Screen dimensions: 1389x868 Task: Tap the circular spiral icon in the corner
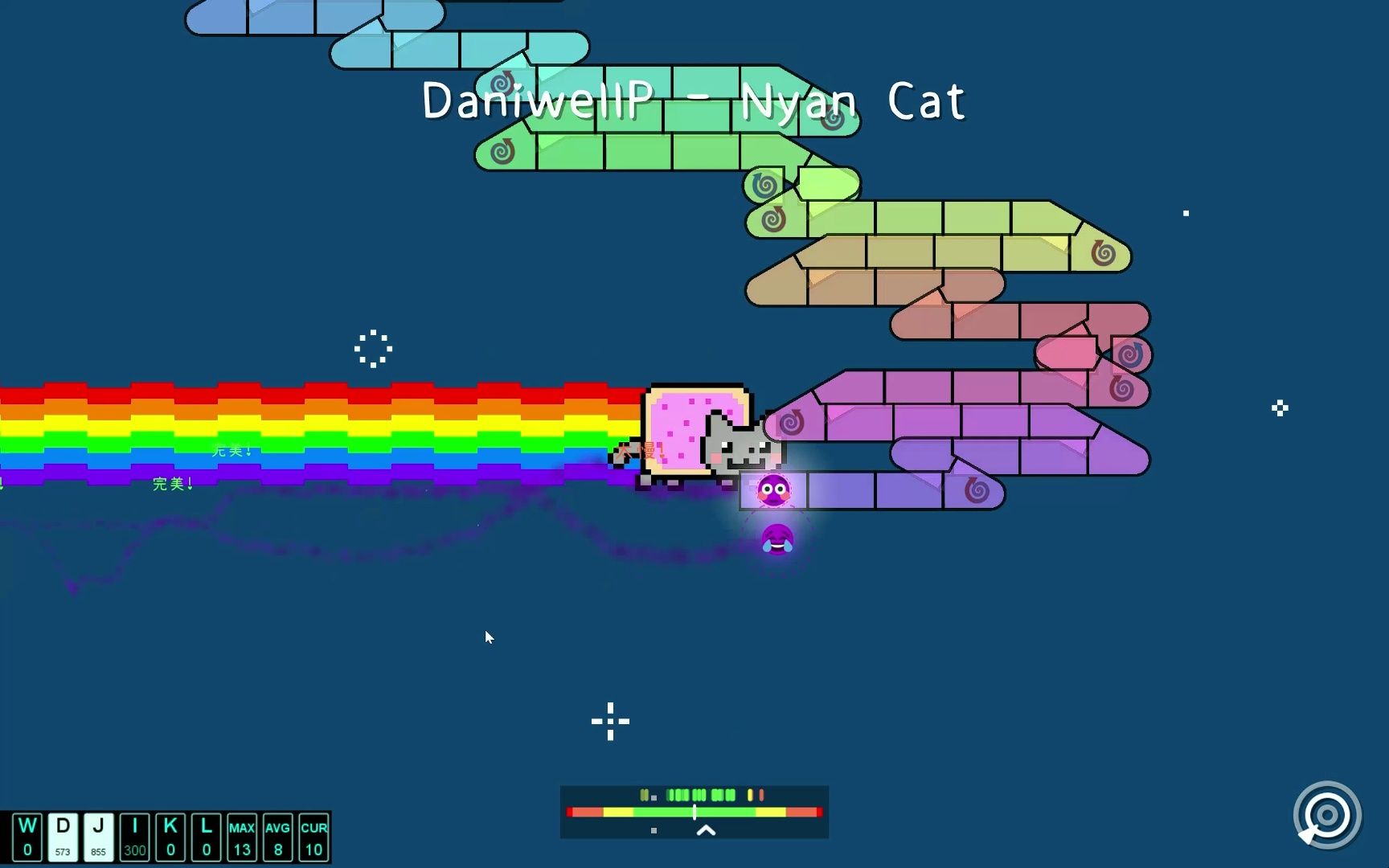[1327, 815]
